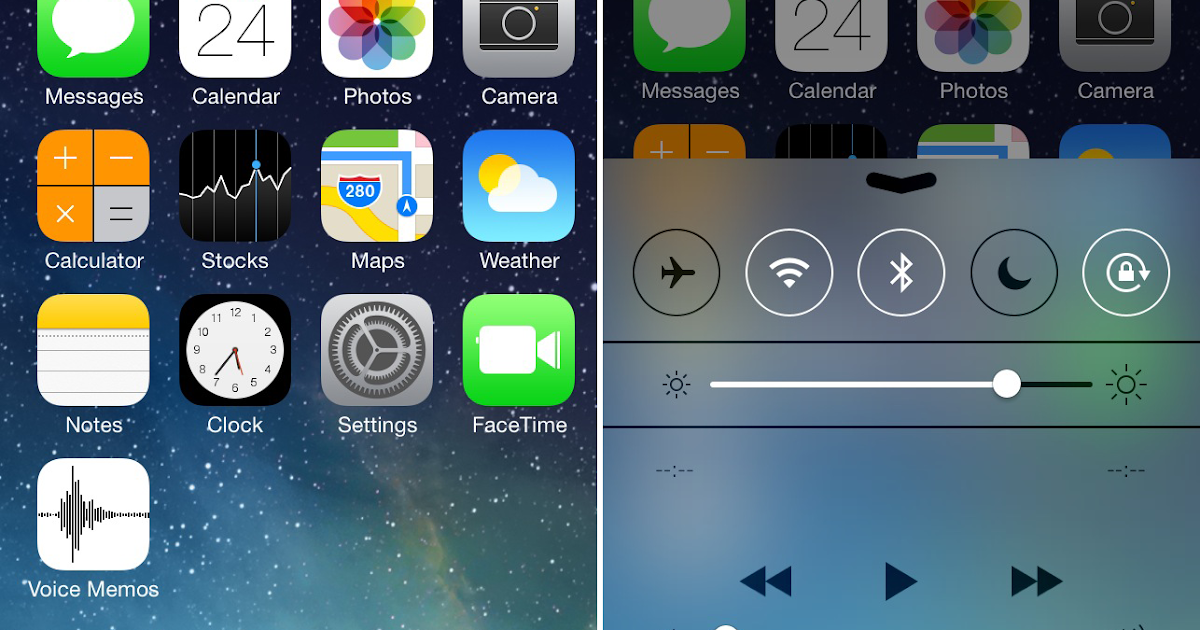
Task: Check the Weather app
Action: coord(519,186)
